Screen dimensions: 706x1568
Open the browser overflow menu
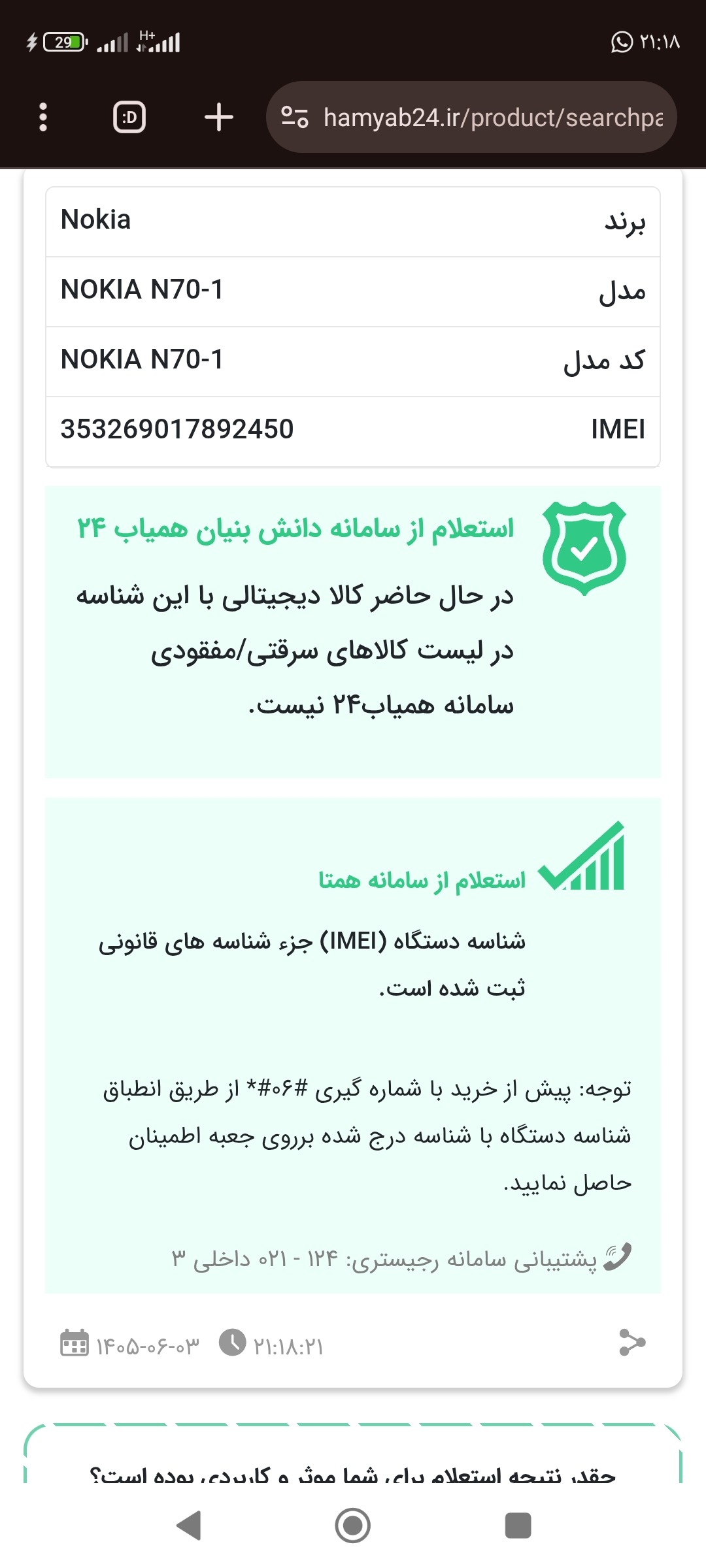pos(43,118)
